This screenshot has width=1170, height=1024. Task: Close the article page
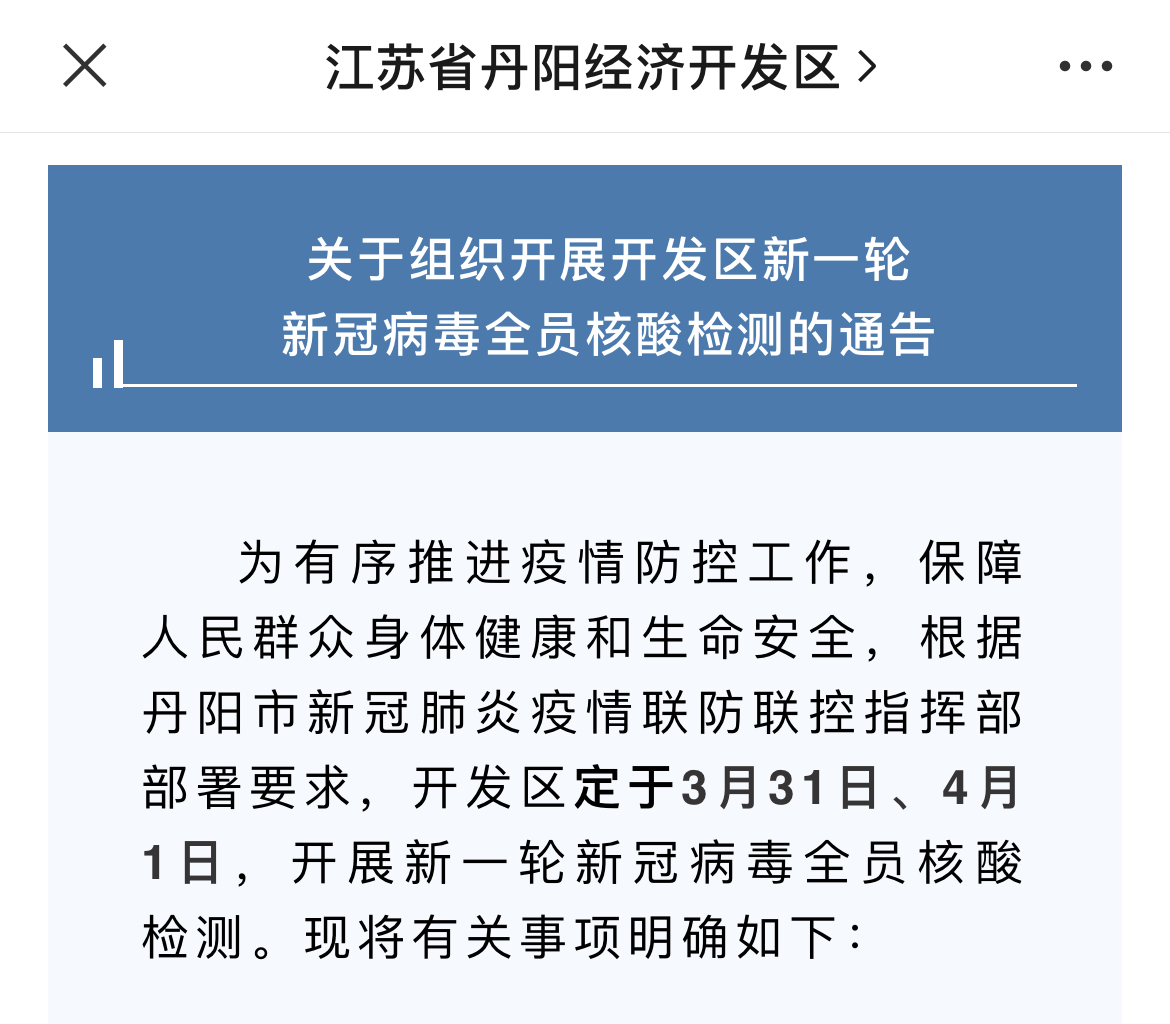click(x=85, y=67)
